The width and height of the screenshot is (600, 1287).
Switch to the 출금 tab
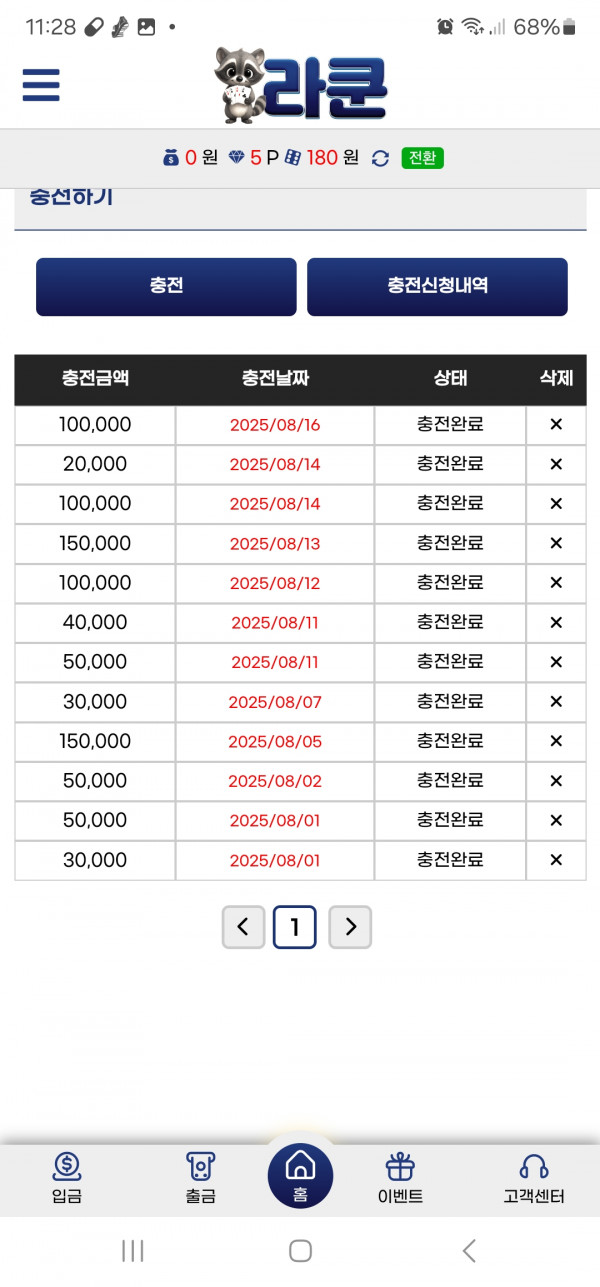[200, 1178]
